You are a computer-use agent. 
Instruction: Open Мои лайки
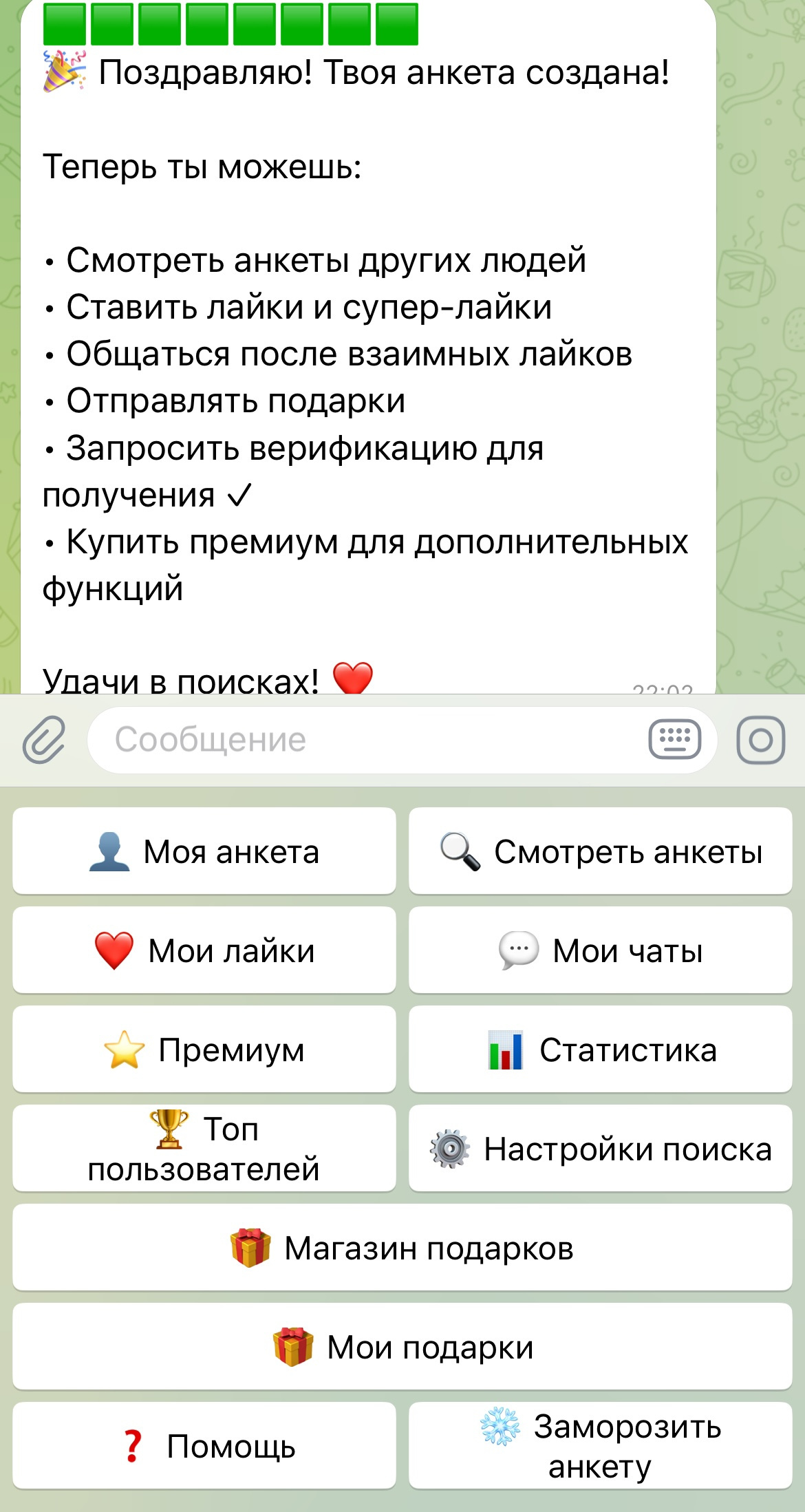click(204, 950)
